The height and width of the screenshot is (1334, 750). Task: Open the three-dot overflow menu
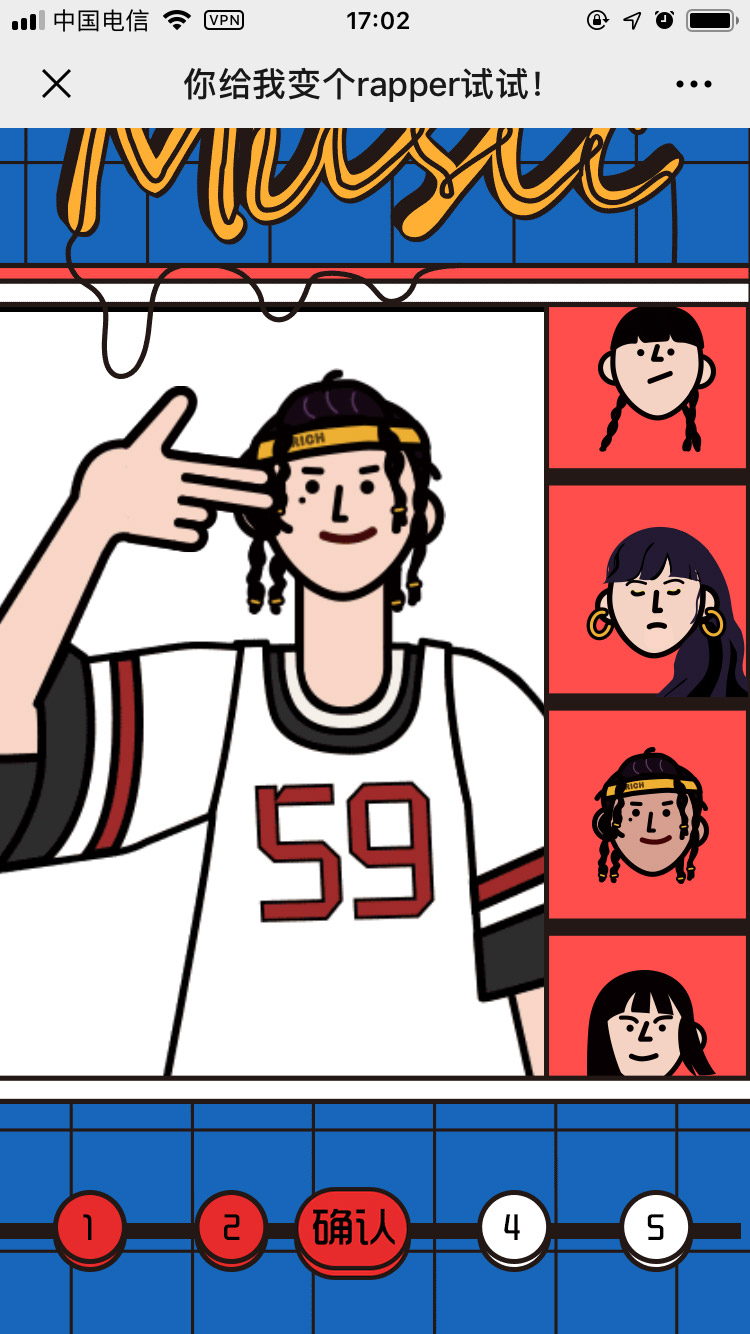coord(693,85)
